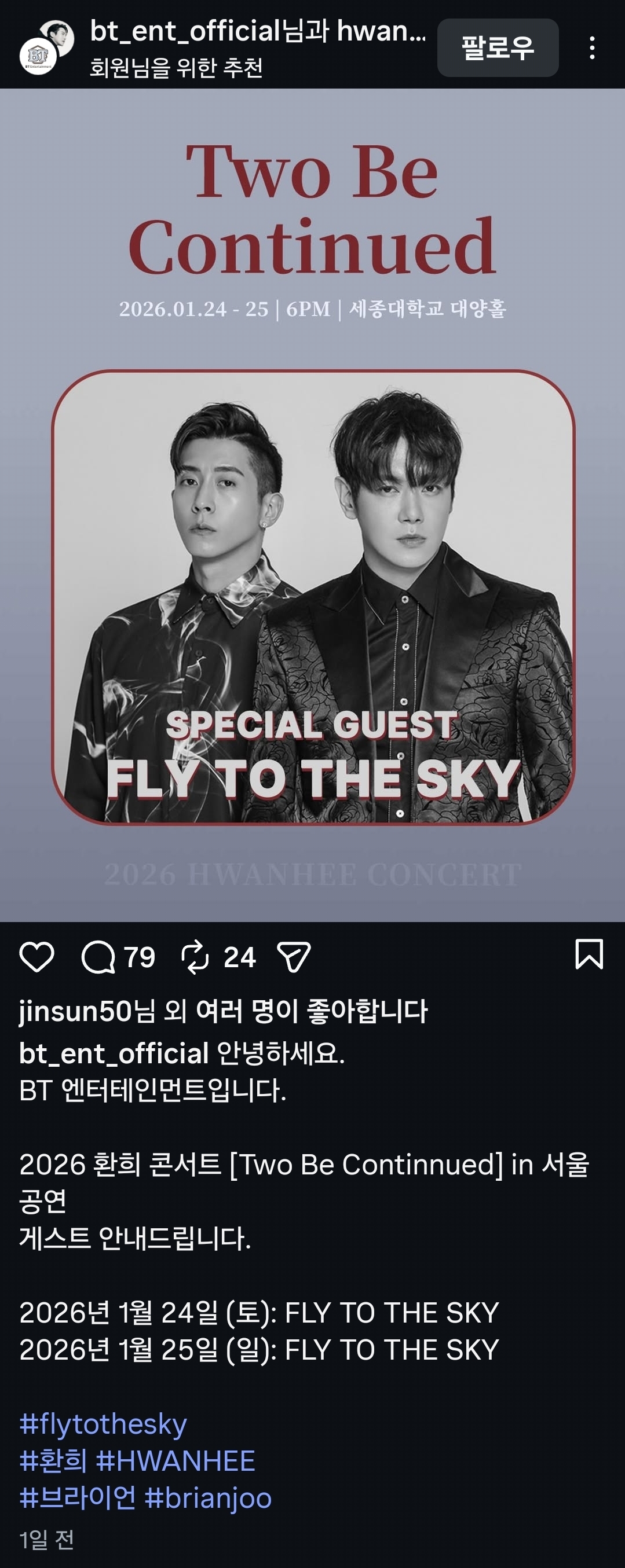Open the #brianjoo hashtag

209,1498
